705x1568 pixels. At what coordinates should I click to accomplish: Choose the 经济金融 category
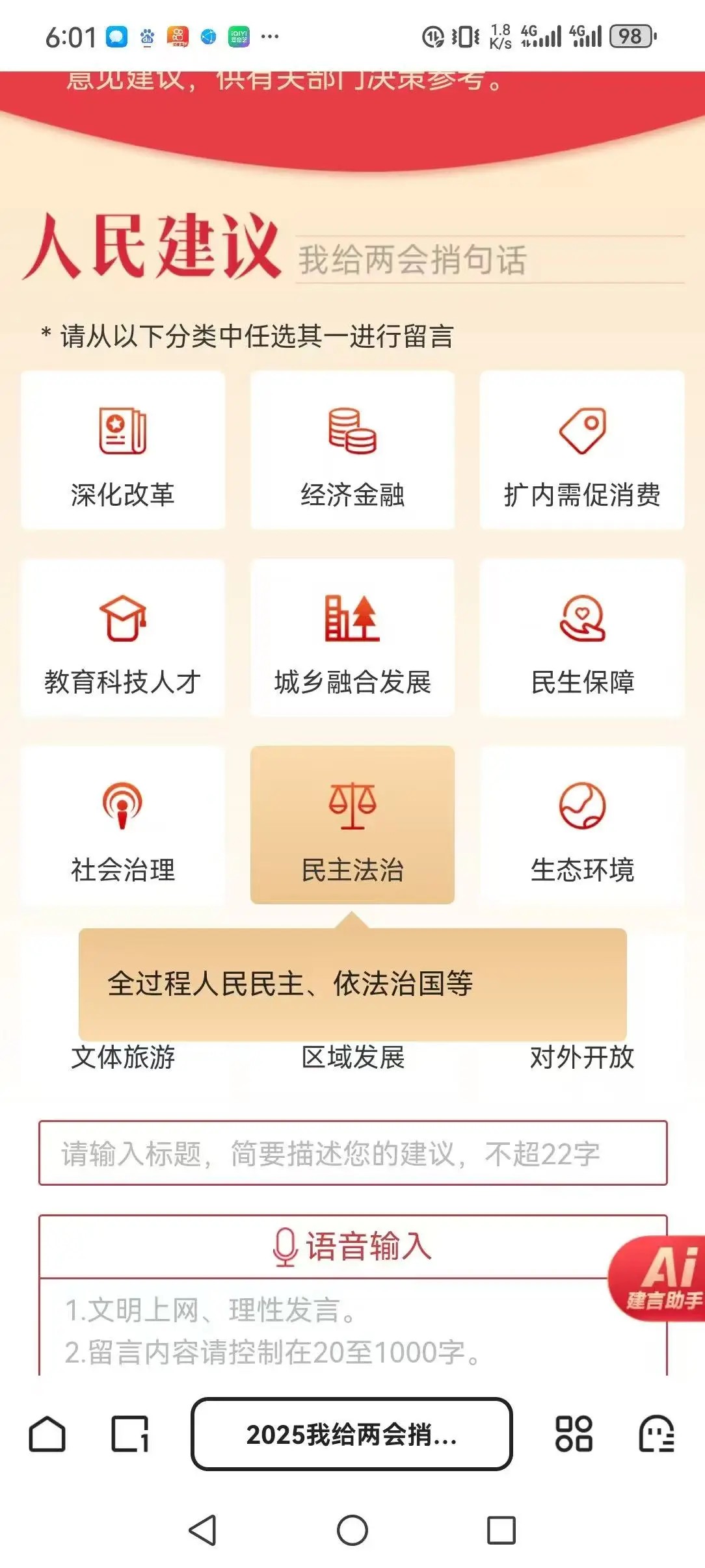[x=352, y=450]
